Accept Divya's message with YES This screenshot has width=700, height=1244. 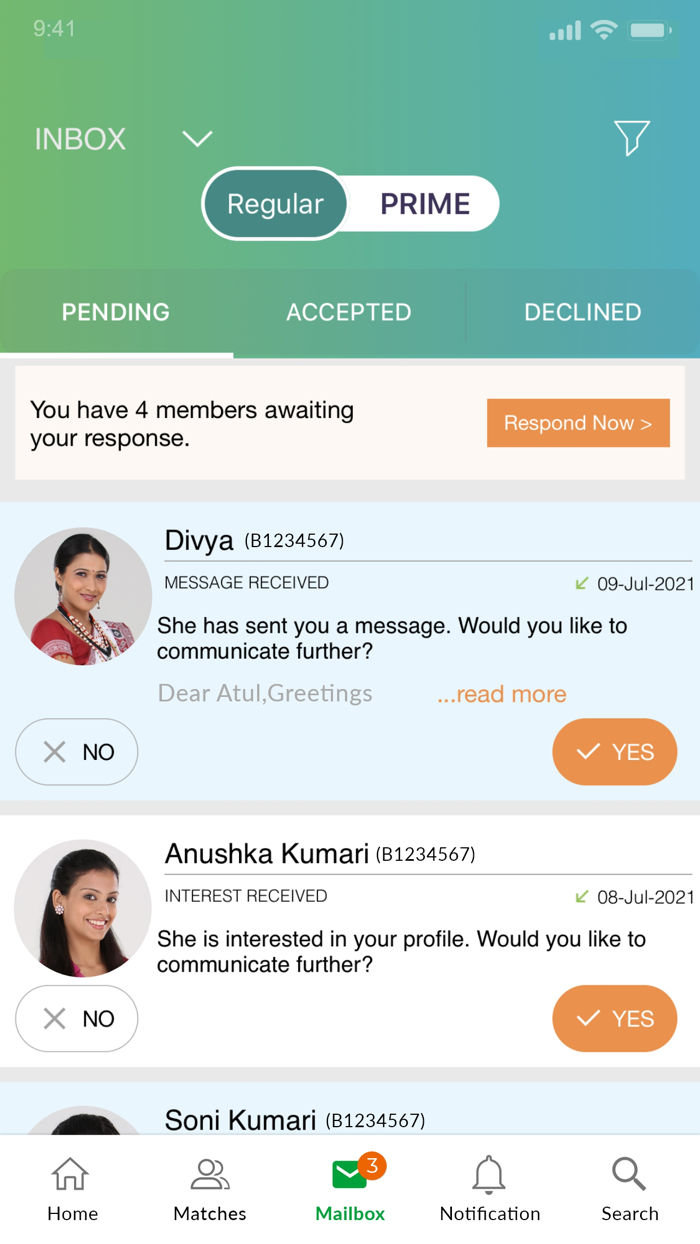coord(615,752)
